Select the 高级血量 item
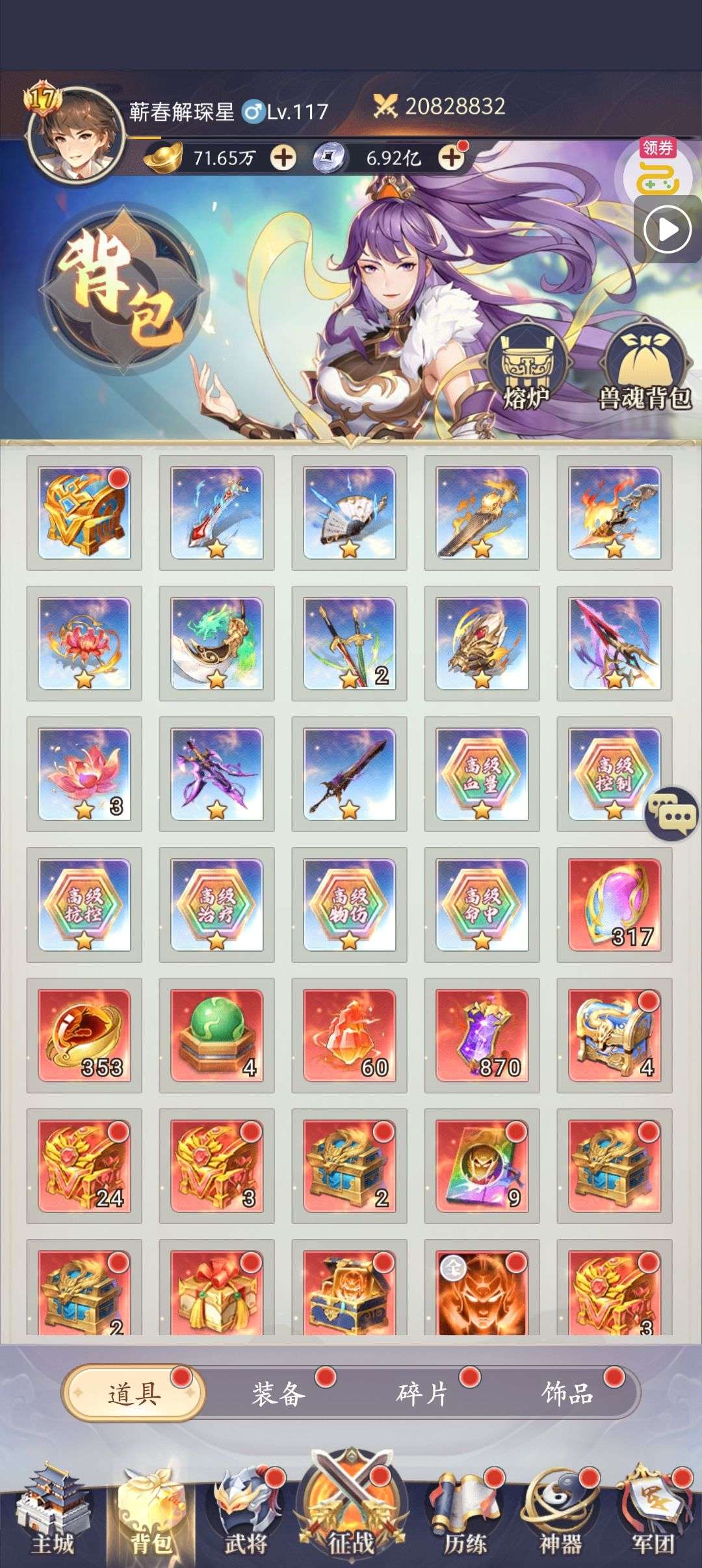Screen dimensions: 702x1568 pos(482,774)
